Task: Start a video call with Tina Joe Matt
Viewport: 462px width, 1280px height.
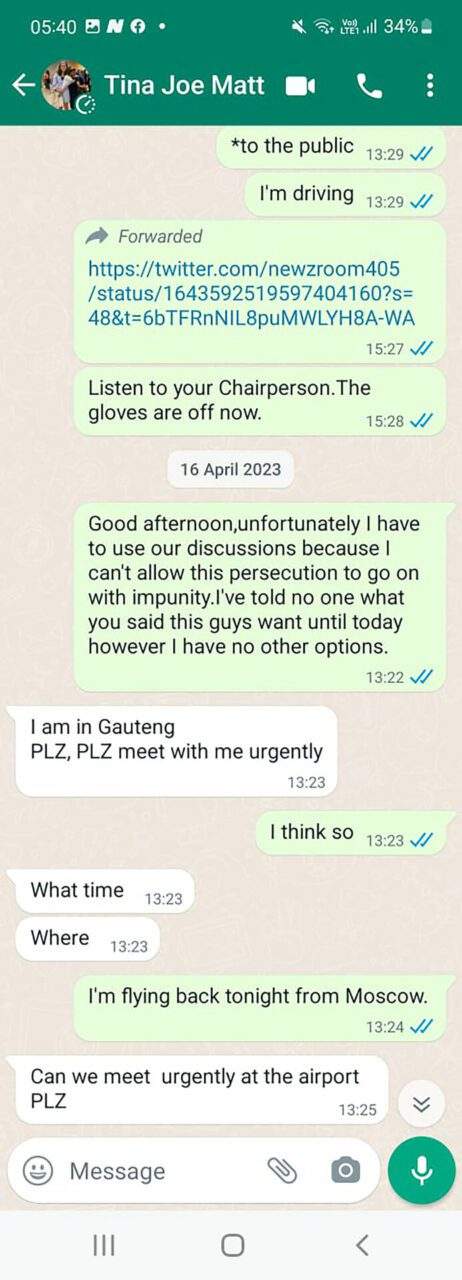Action: (300, 86)
